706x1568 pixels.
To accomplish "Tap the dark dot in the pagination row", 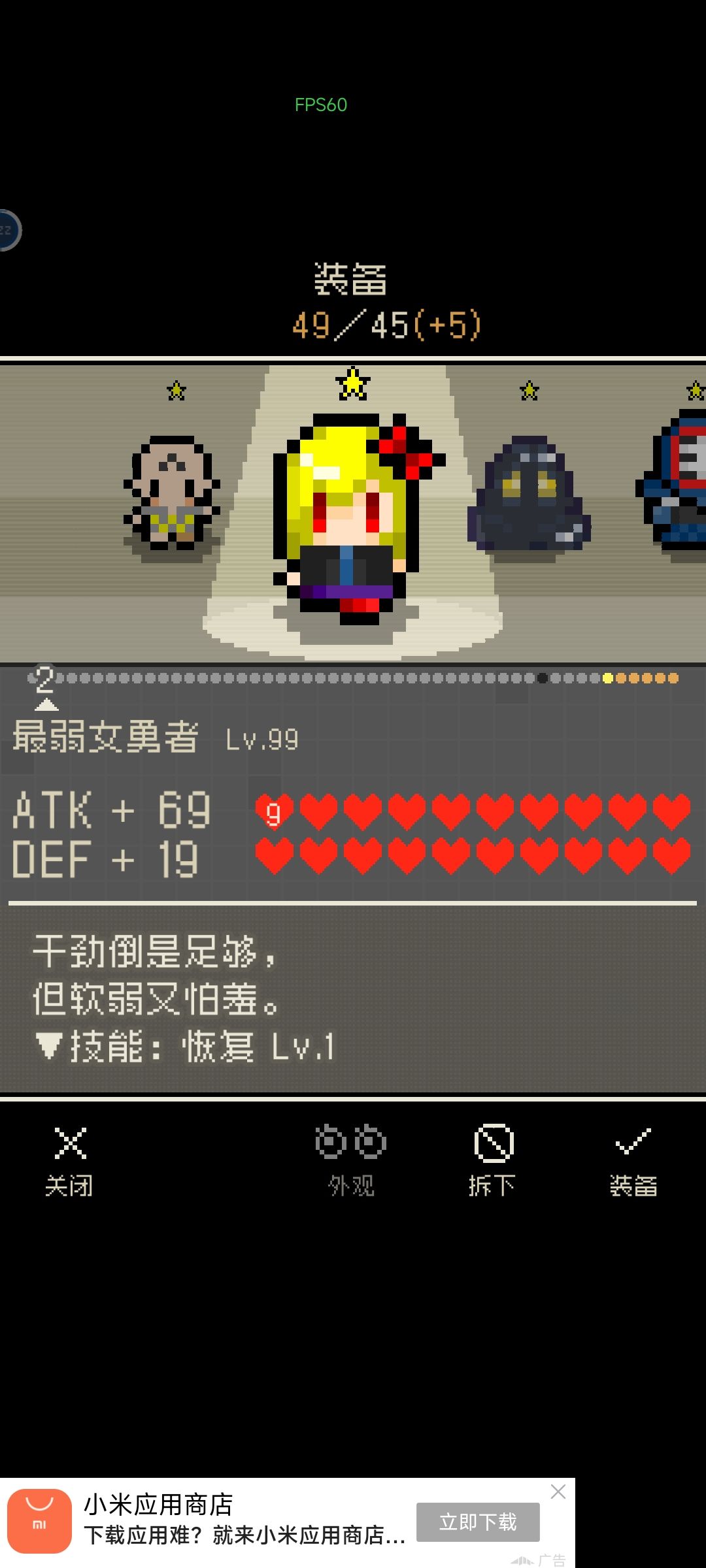I will (x=543, y=679).
